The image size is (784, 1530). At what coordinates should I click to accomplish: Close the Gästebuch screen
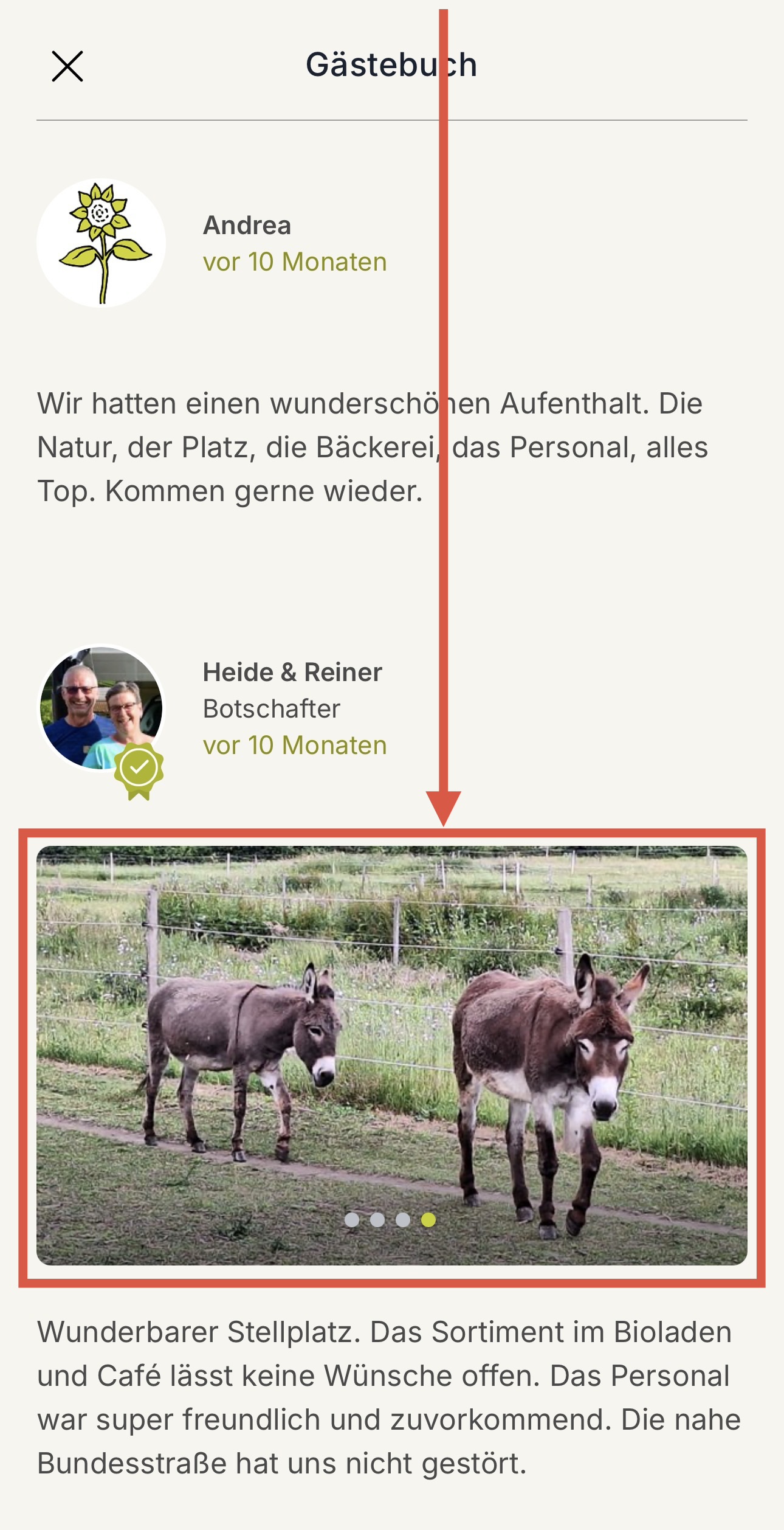click(x=67, y=66)
